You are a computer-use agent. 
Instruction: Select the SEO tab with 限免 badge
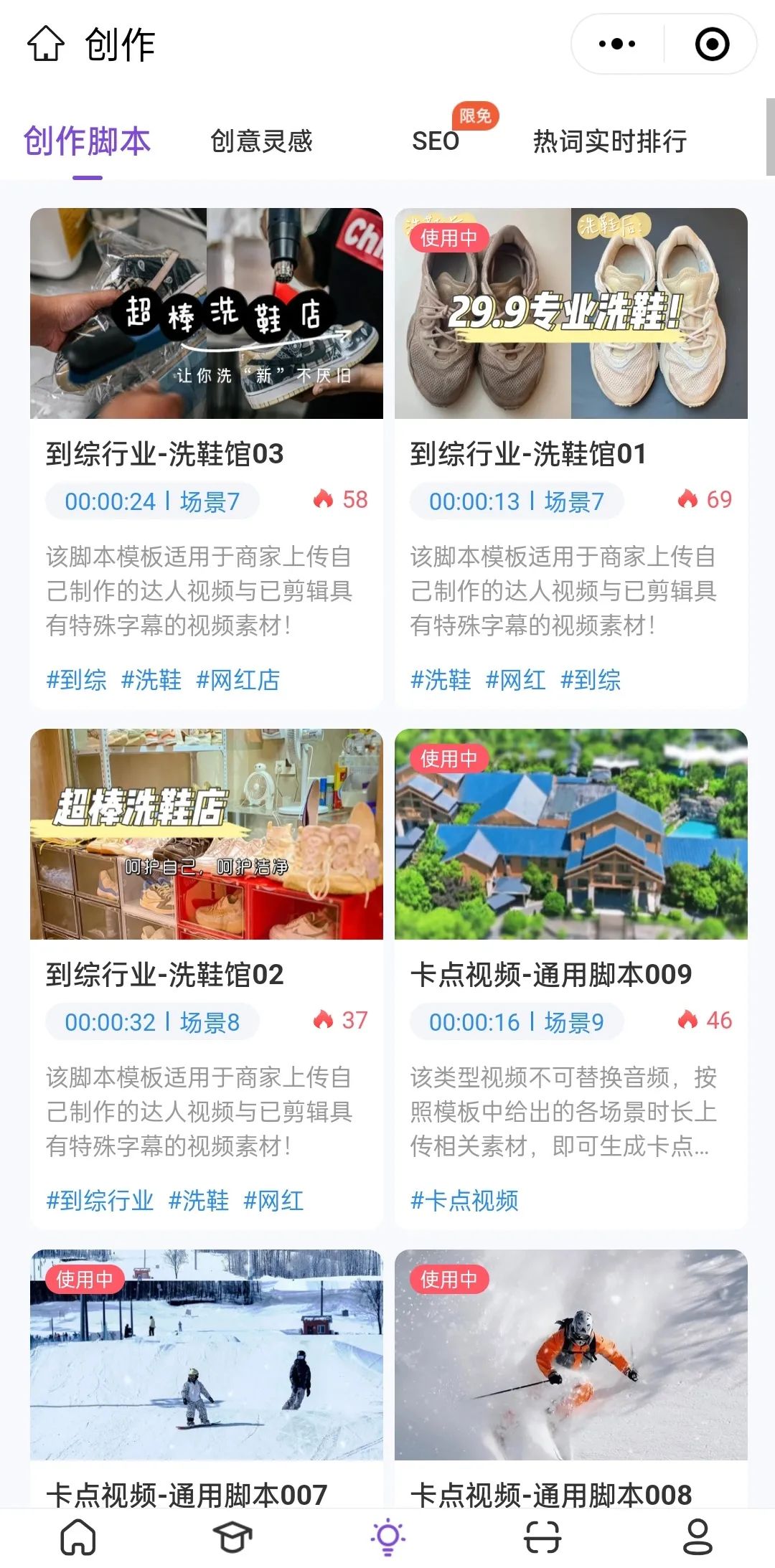436,142
